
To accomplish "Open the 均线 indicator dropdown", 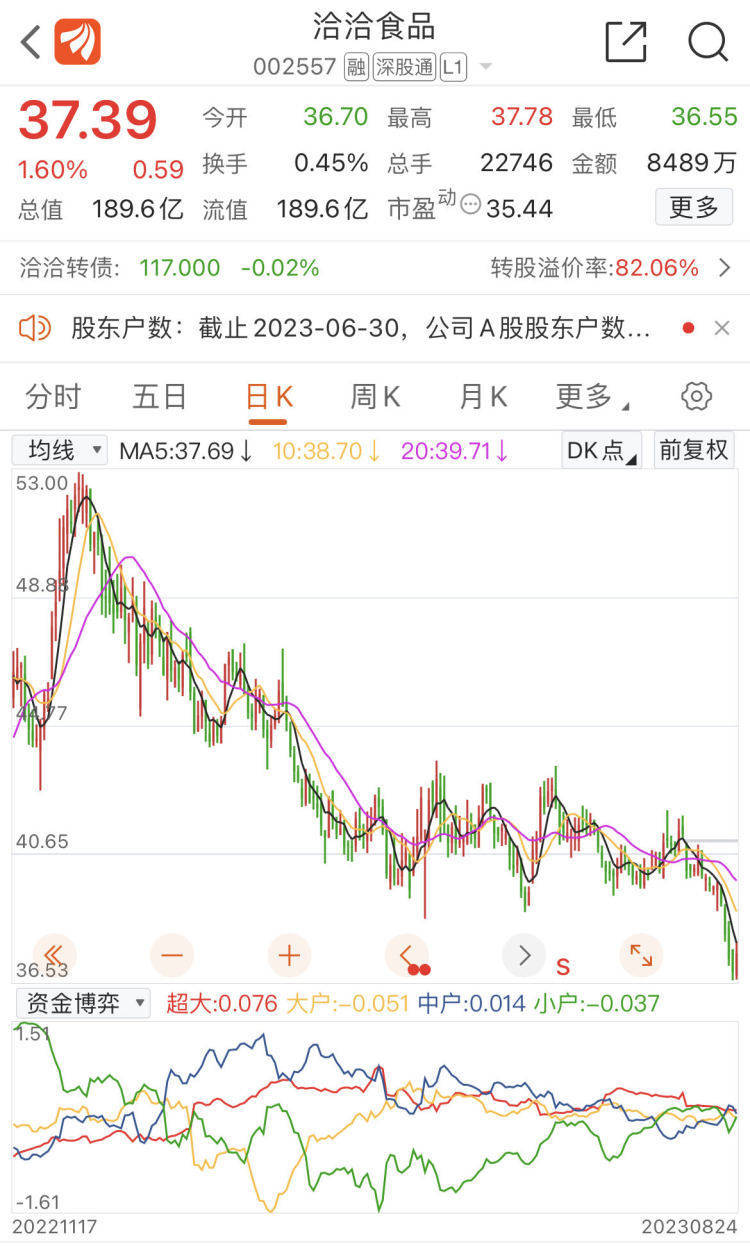I will click(x=59, y=450).
